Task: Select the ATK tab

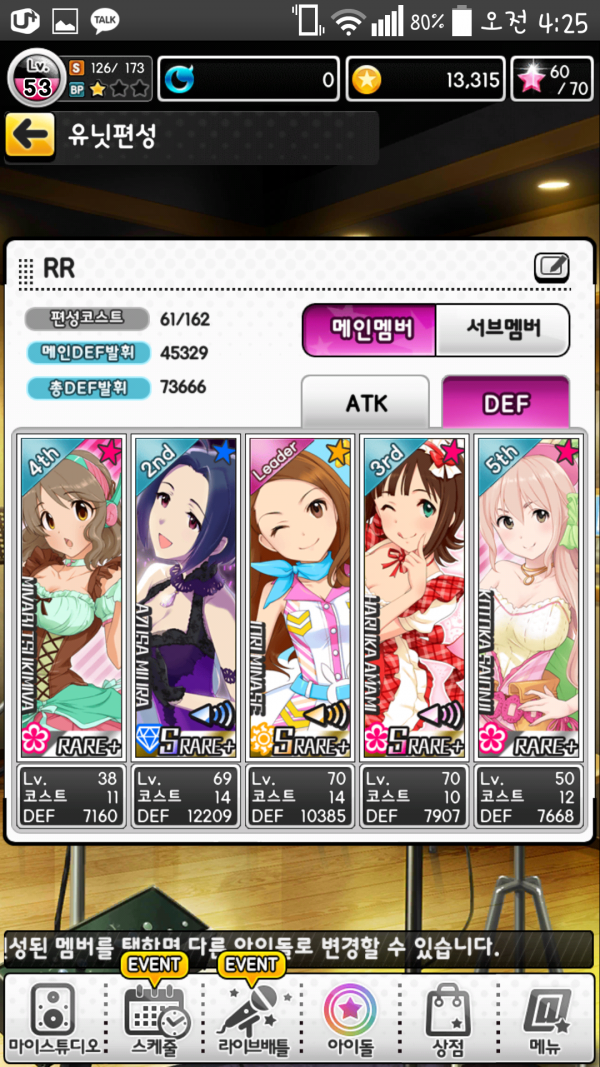Action: point(365,403)
